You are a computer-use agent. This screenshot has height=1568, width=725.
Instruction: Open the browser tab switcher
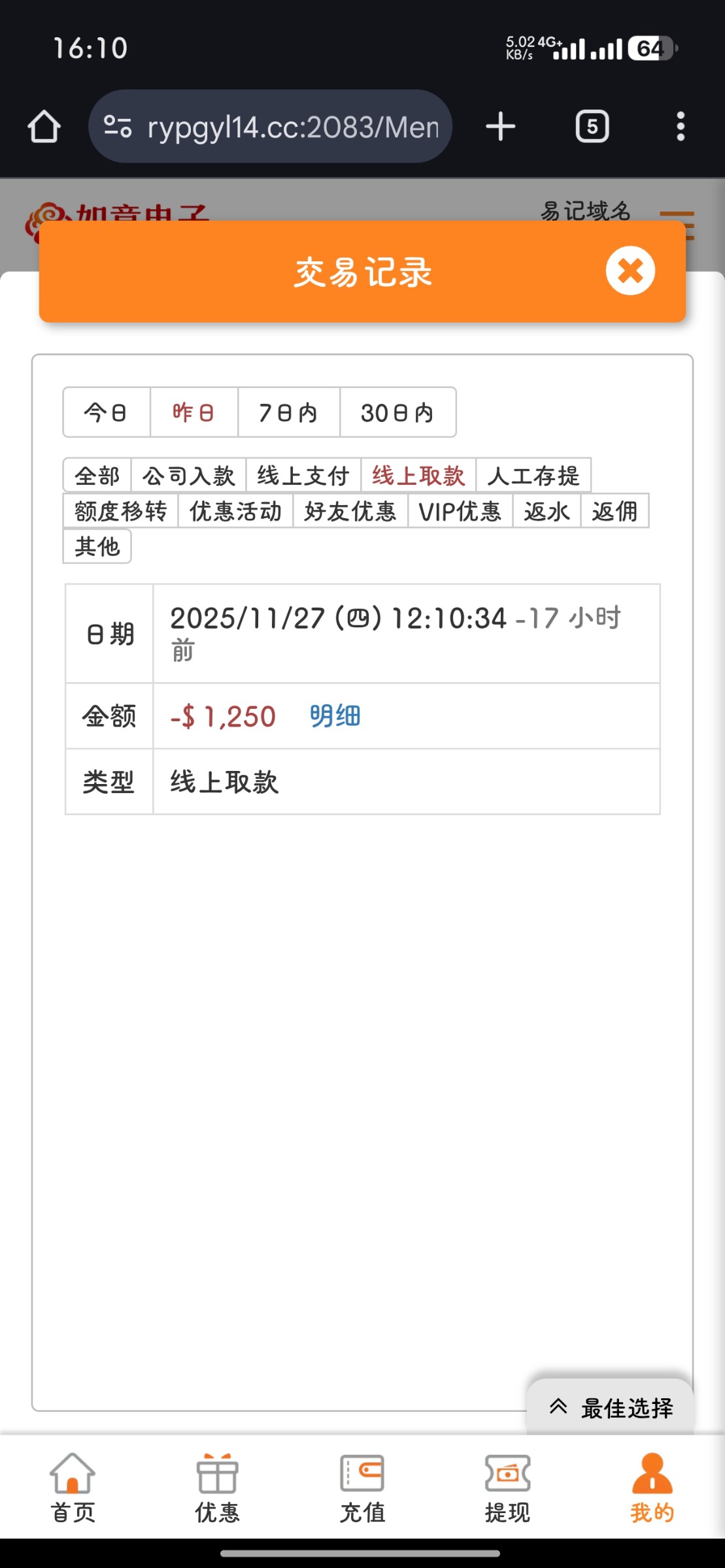[x=592, y=126]
